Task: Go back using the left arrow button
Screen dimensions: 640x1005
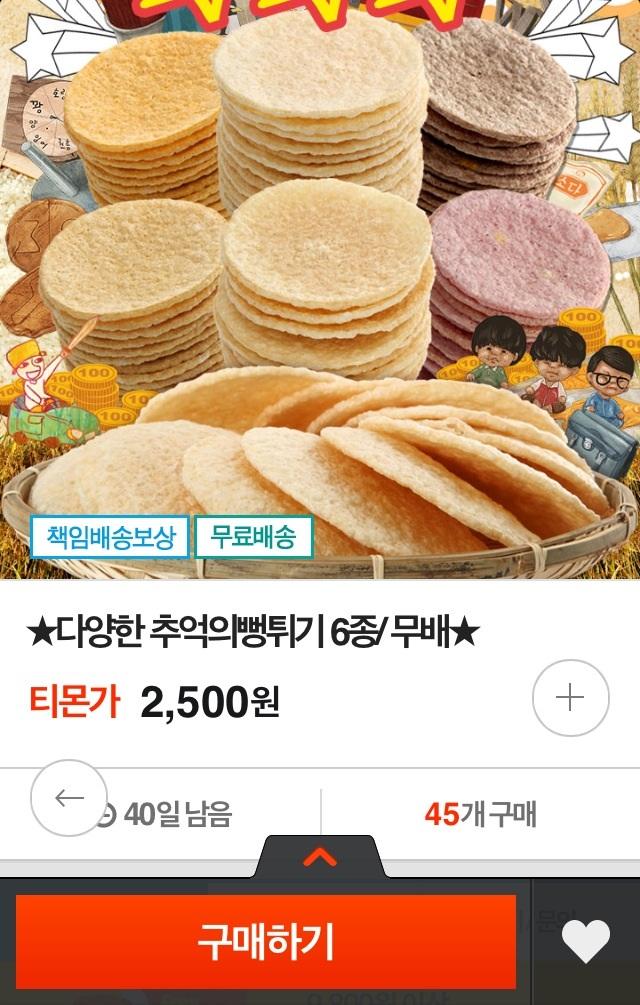Action: [69, 797]
